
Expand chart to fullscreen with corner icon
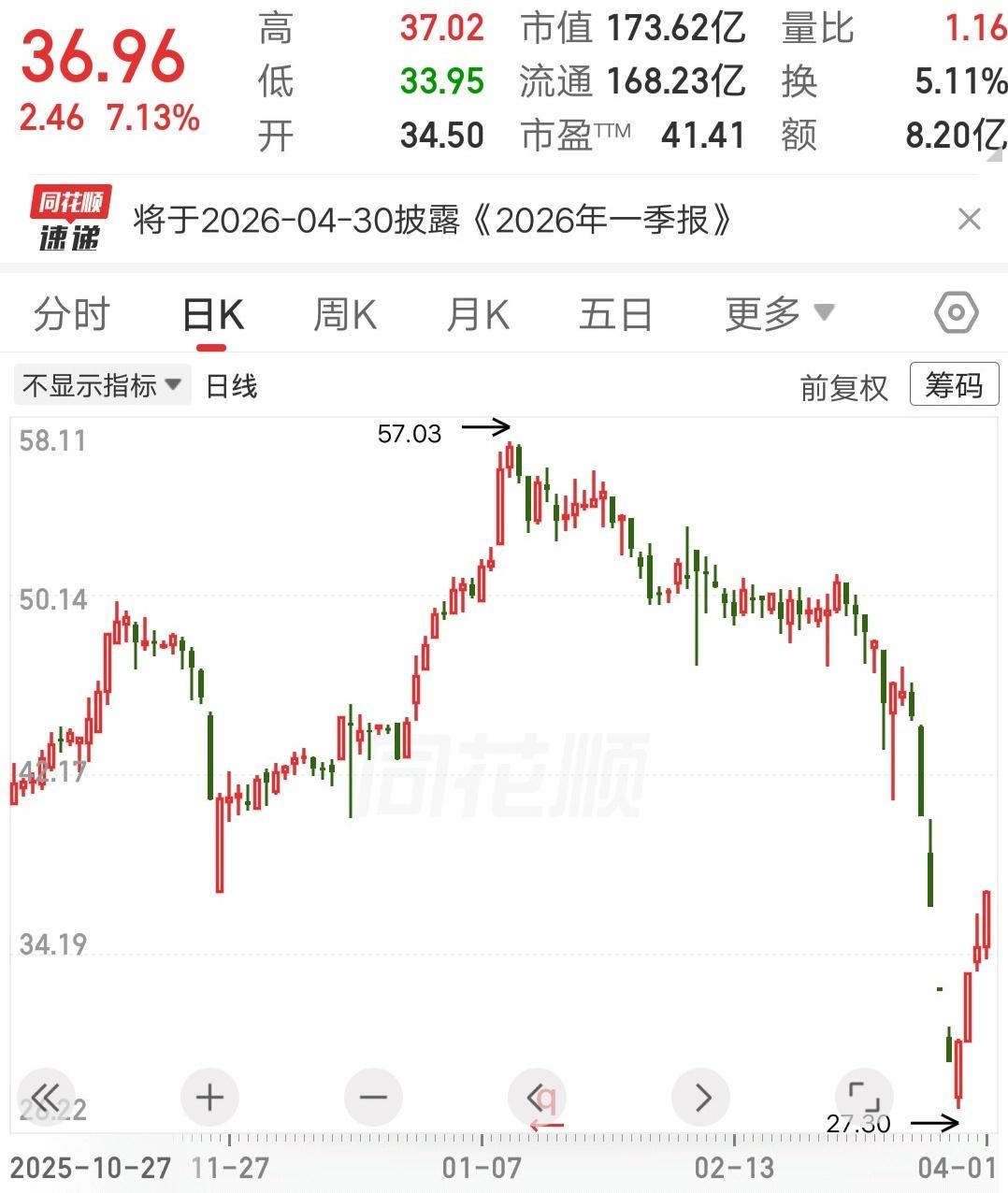(864, 1097)
